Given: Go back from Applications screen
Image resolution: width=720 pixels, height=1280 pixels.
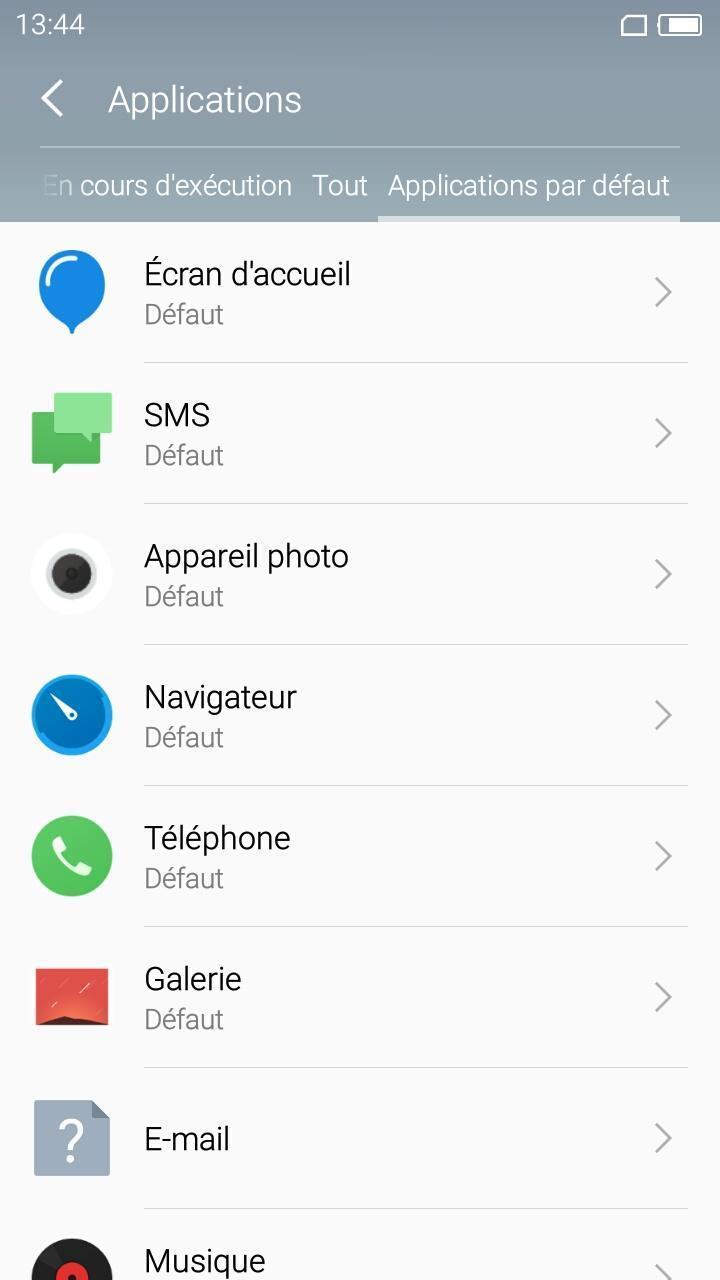Looking at the screenshot, I should pyautogui.click(x=52, y=99).
